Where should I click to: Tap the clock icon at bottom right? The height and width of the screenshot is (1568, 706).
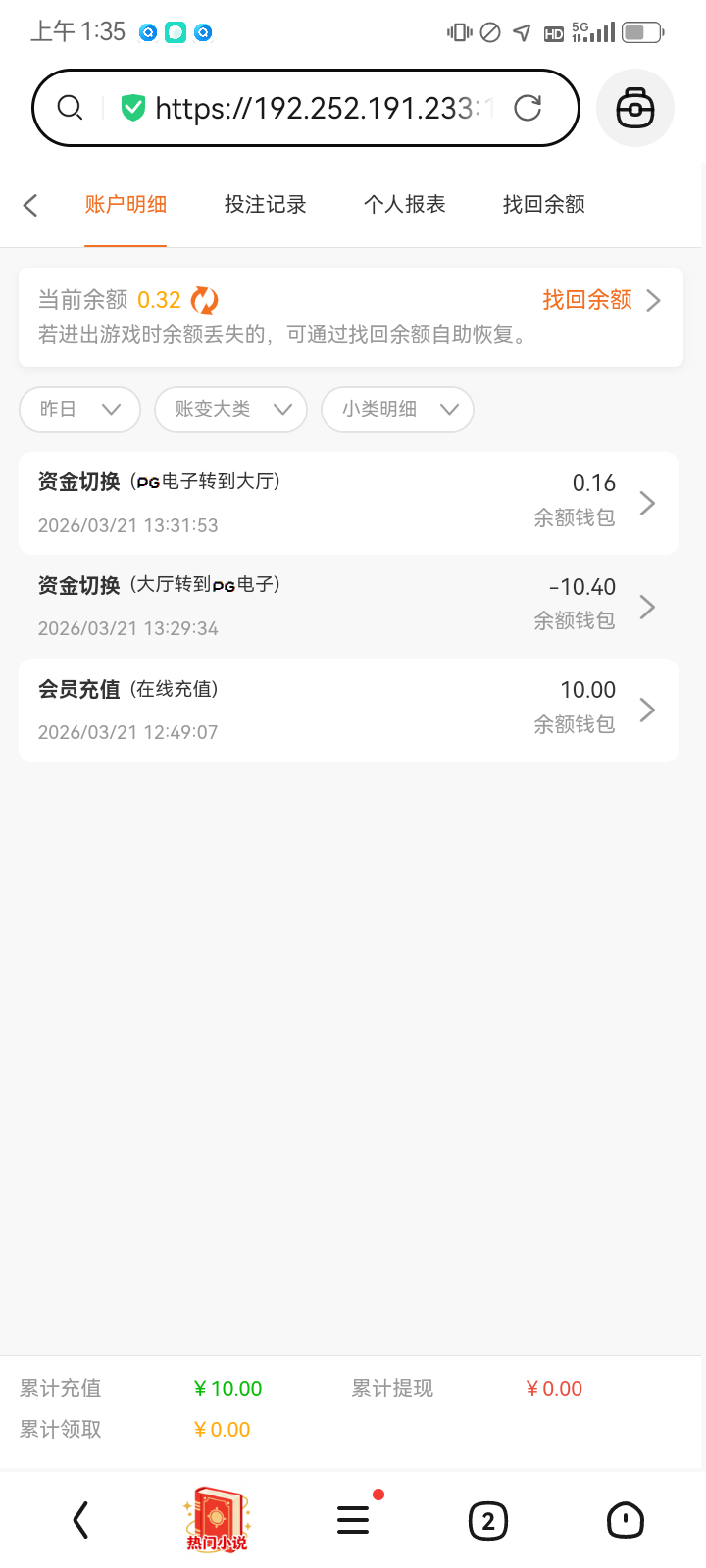click(625, 1520)
